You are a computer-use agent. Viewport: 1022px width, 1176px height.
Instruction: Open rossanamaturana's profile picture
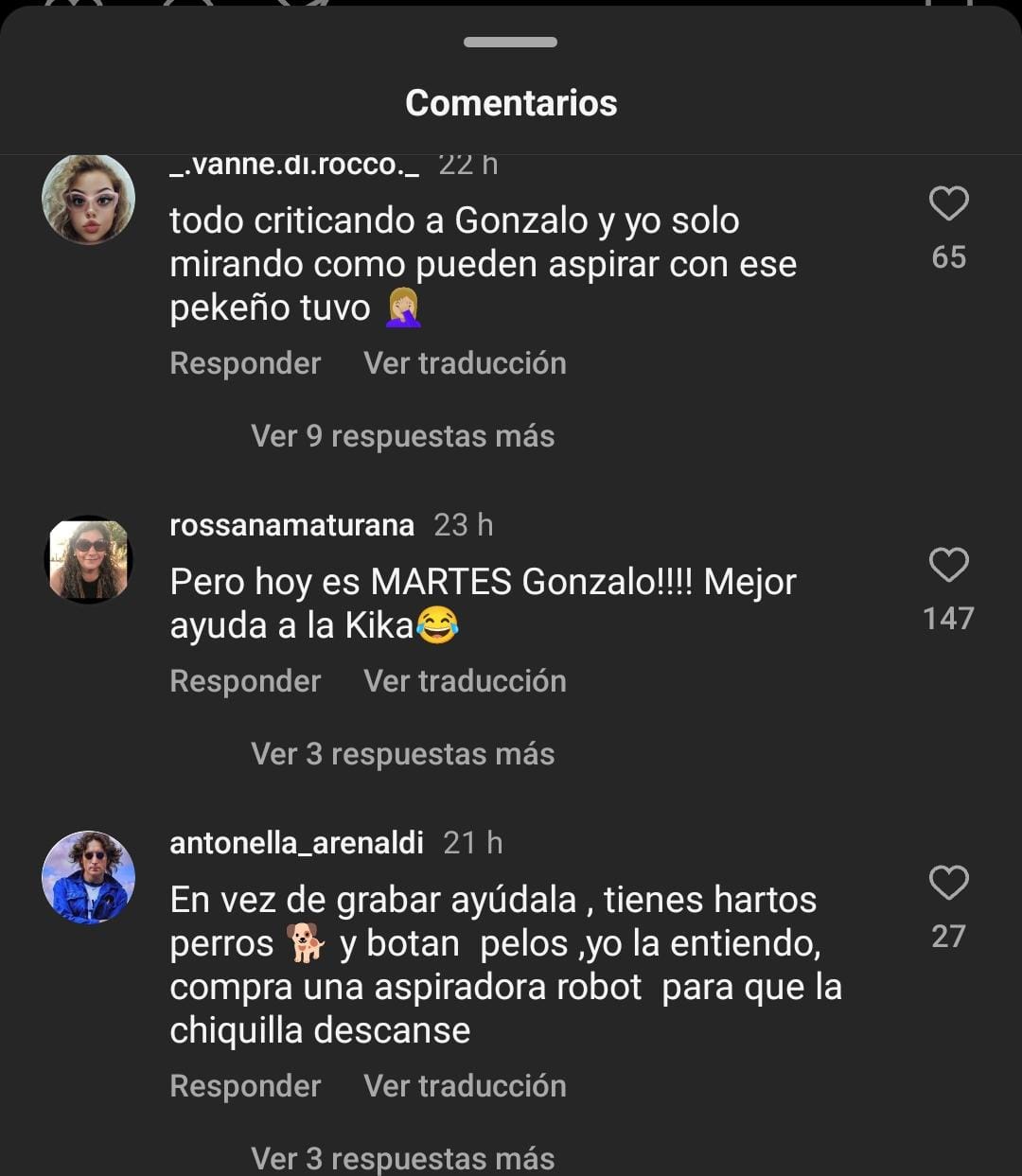coord(89,560)
